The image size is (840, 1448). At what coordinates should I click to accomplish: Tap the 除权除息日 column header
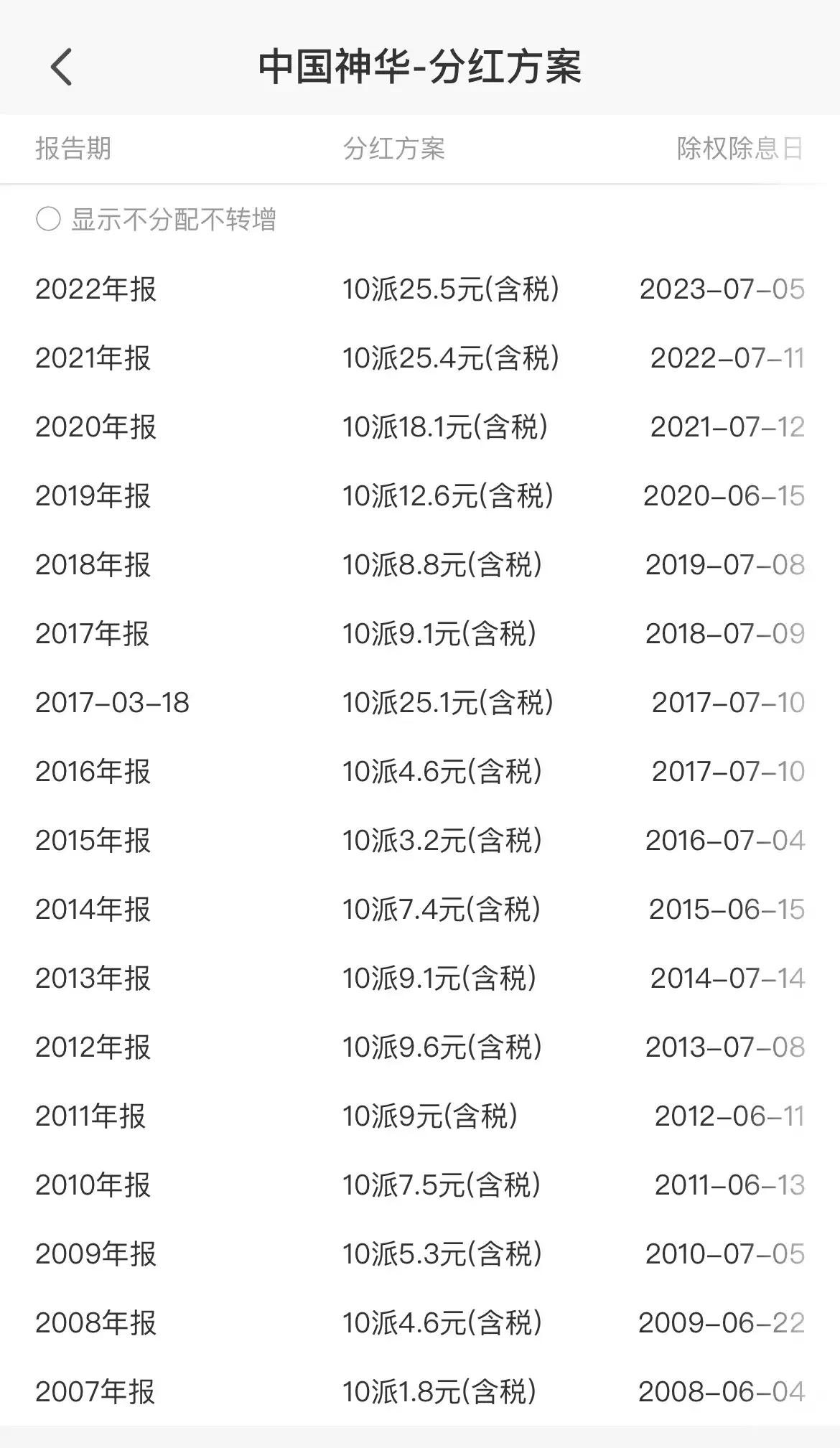click(x=738, y=149)
